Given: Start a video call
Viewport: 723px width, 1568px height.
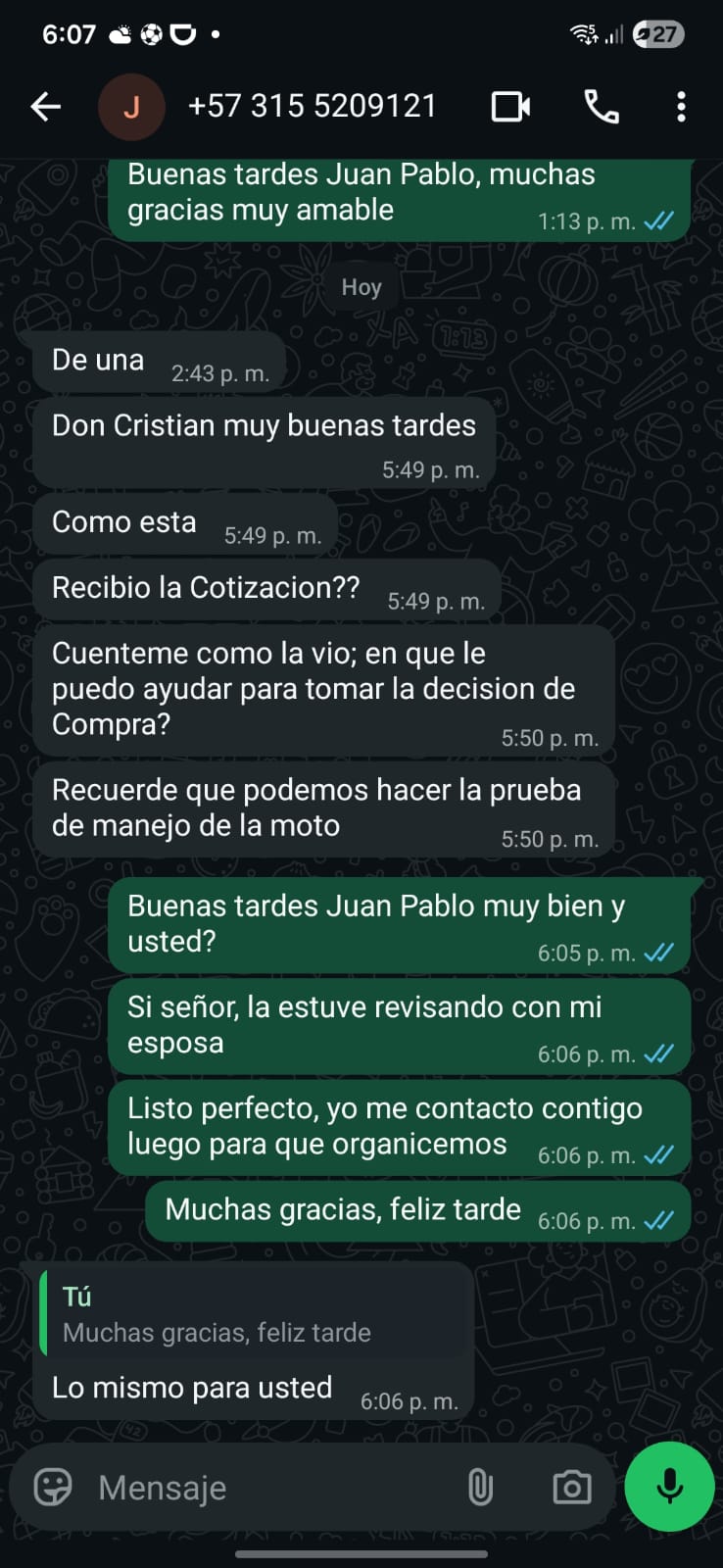Looking at the screenshot, I should click(510, 107).
